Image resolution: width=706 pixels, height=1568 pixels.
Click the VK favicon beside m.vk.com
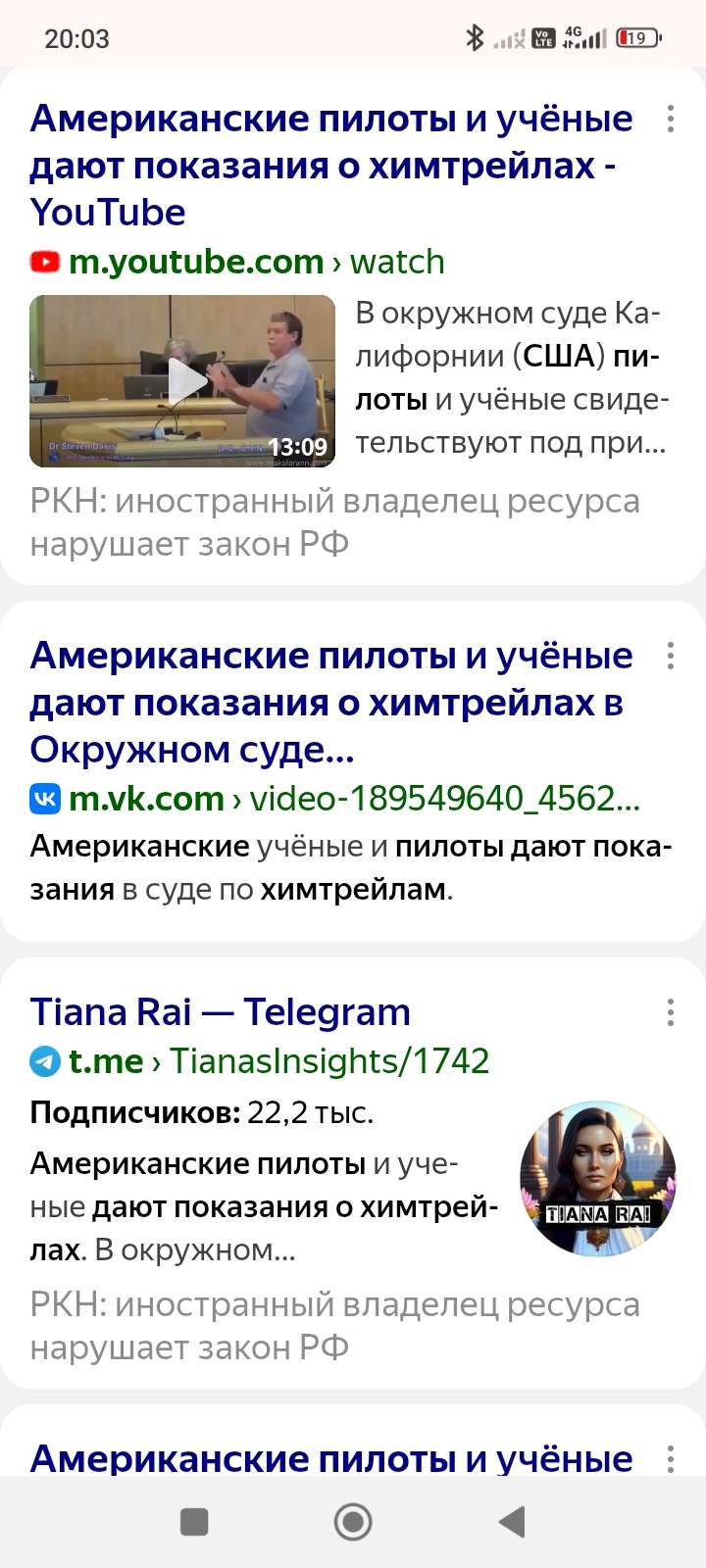43,797
